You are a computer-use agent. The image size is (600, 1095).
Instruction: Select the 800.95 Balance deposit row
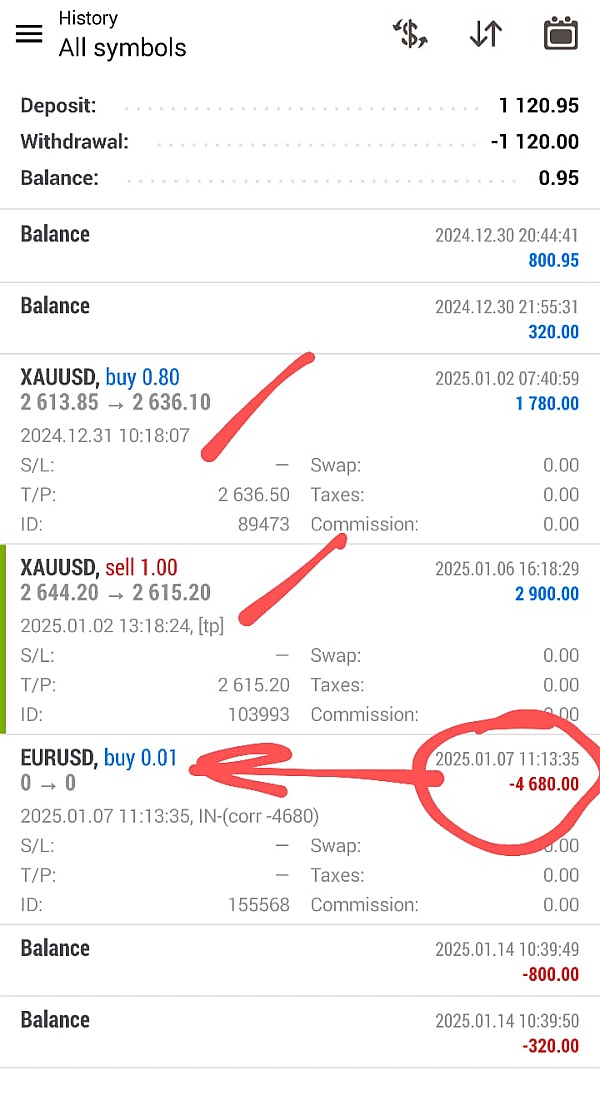[x=300, y=246]
